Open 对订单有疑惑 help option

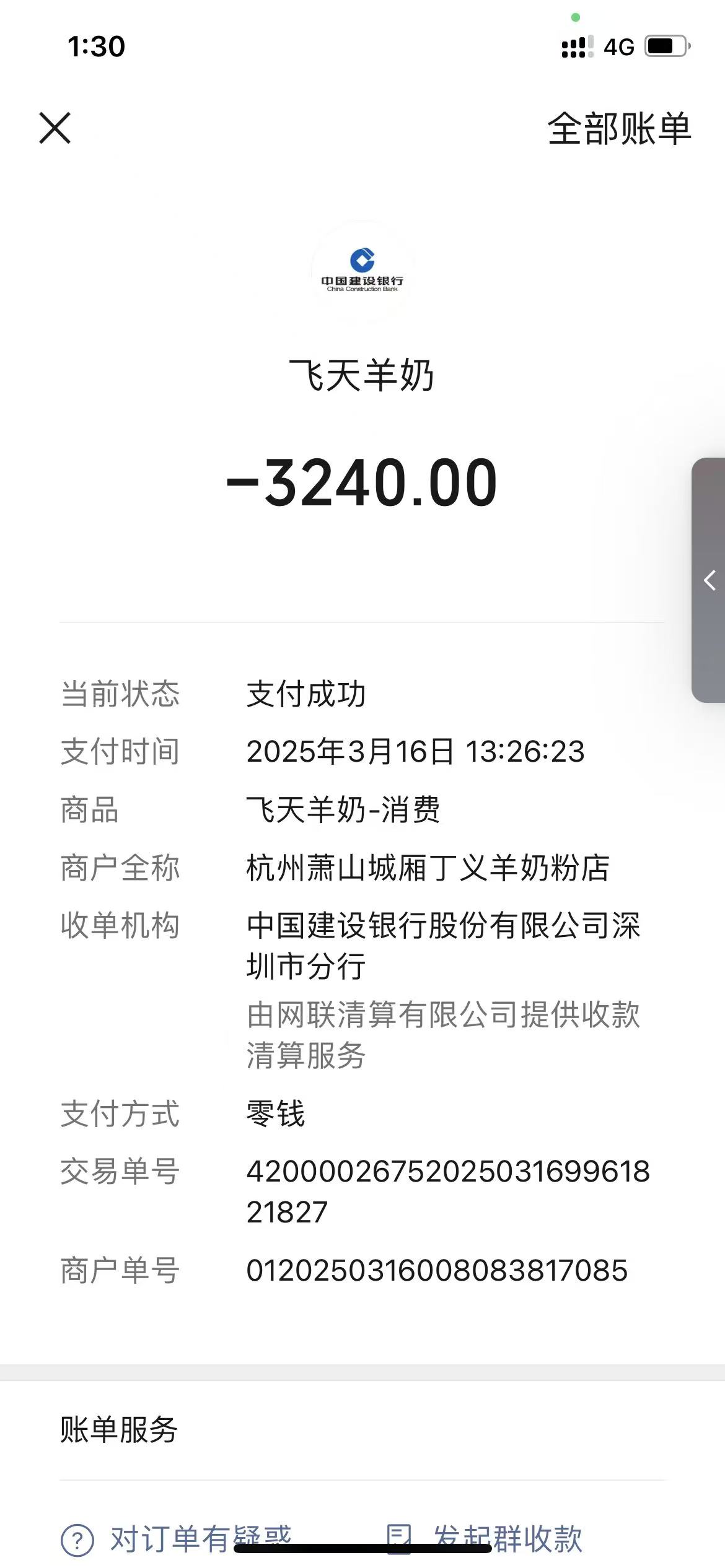click(x=177, y=1537)
